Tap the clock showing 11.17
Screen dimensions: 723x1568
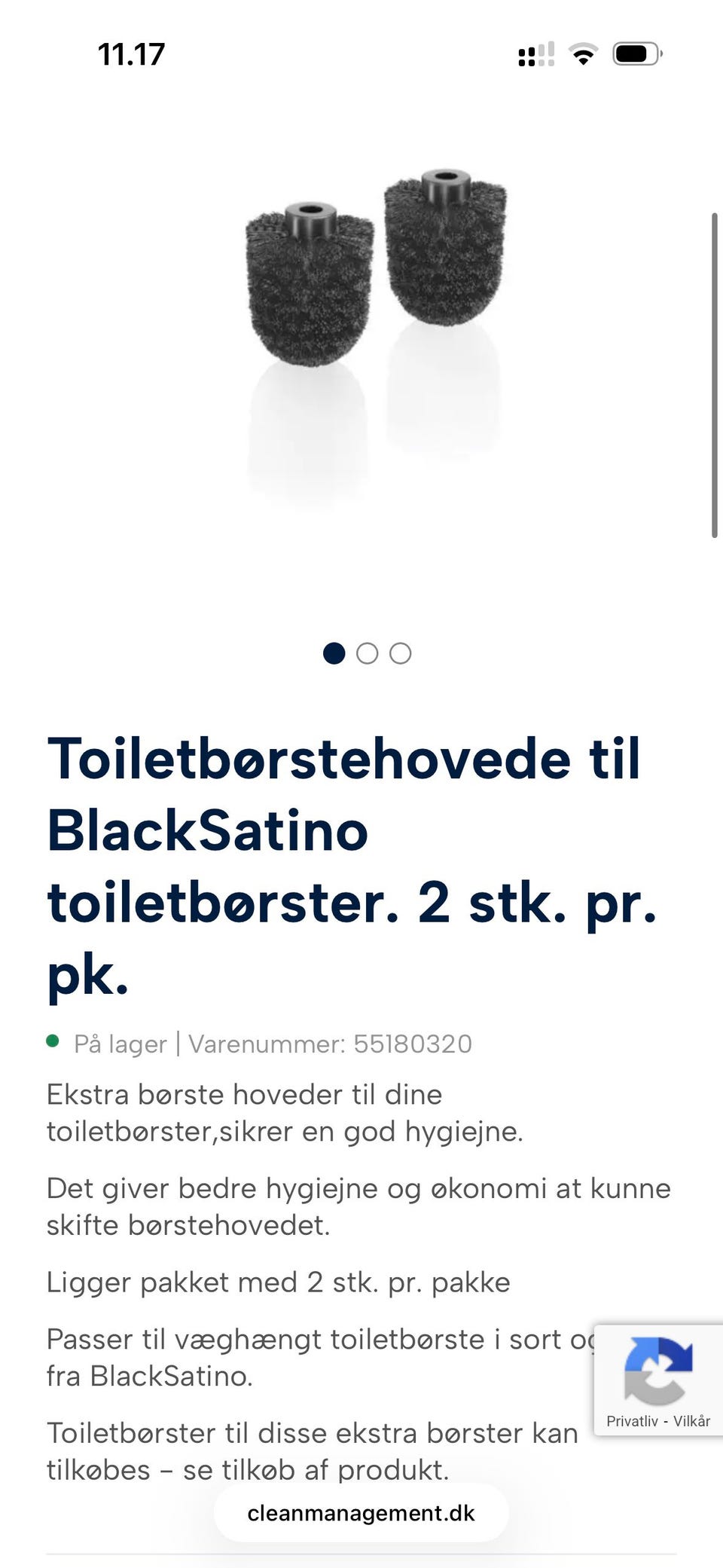(x=131, y=53)
